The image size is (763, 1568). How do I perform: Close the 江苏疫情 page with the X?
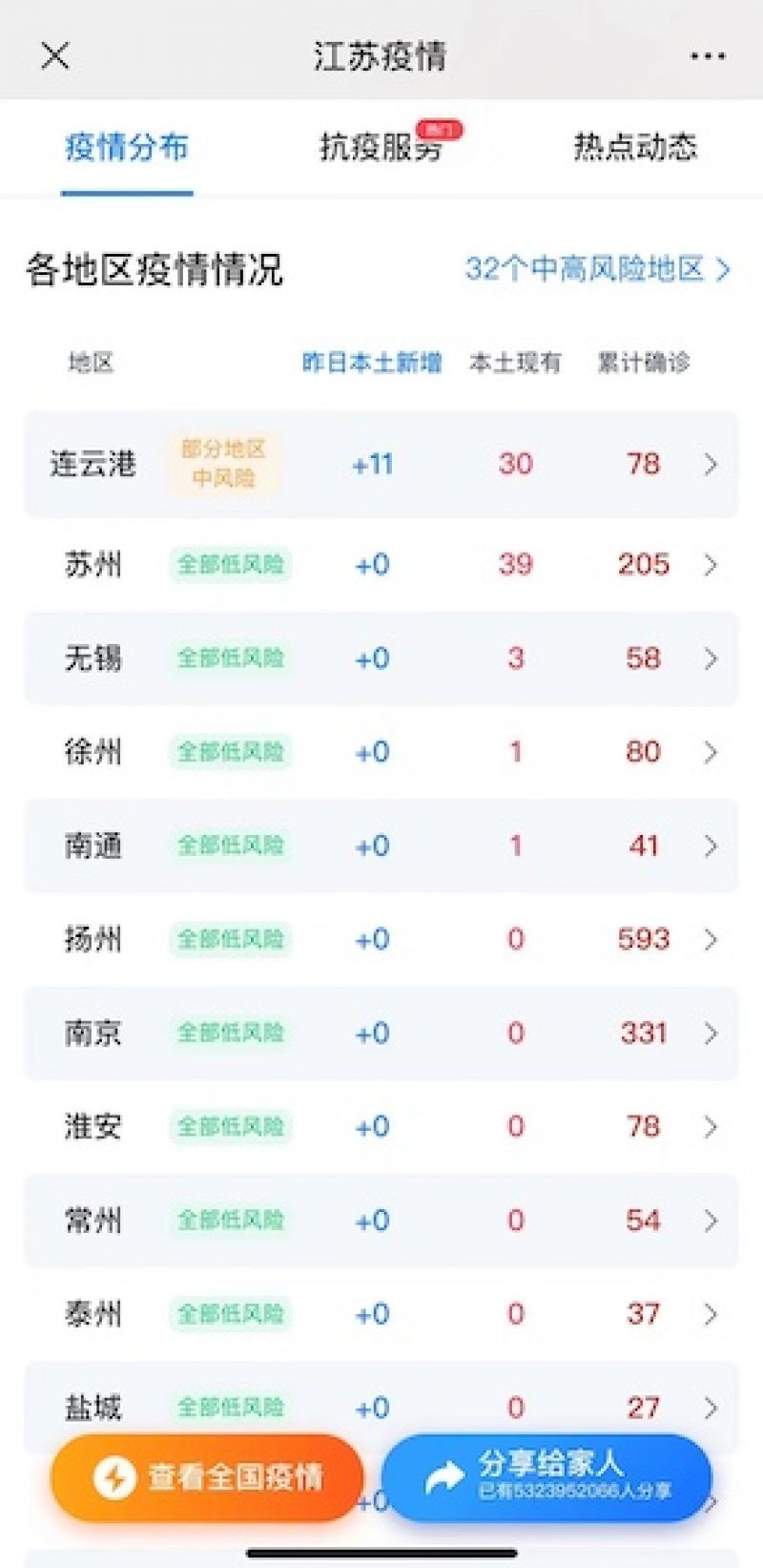tap(55, 55)
